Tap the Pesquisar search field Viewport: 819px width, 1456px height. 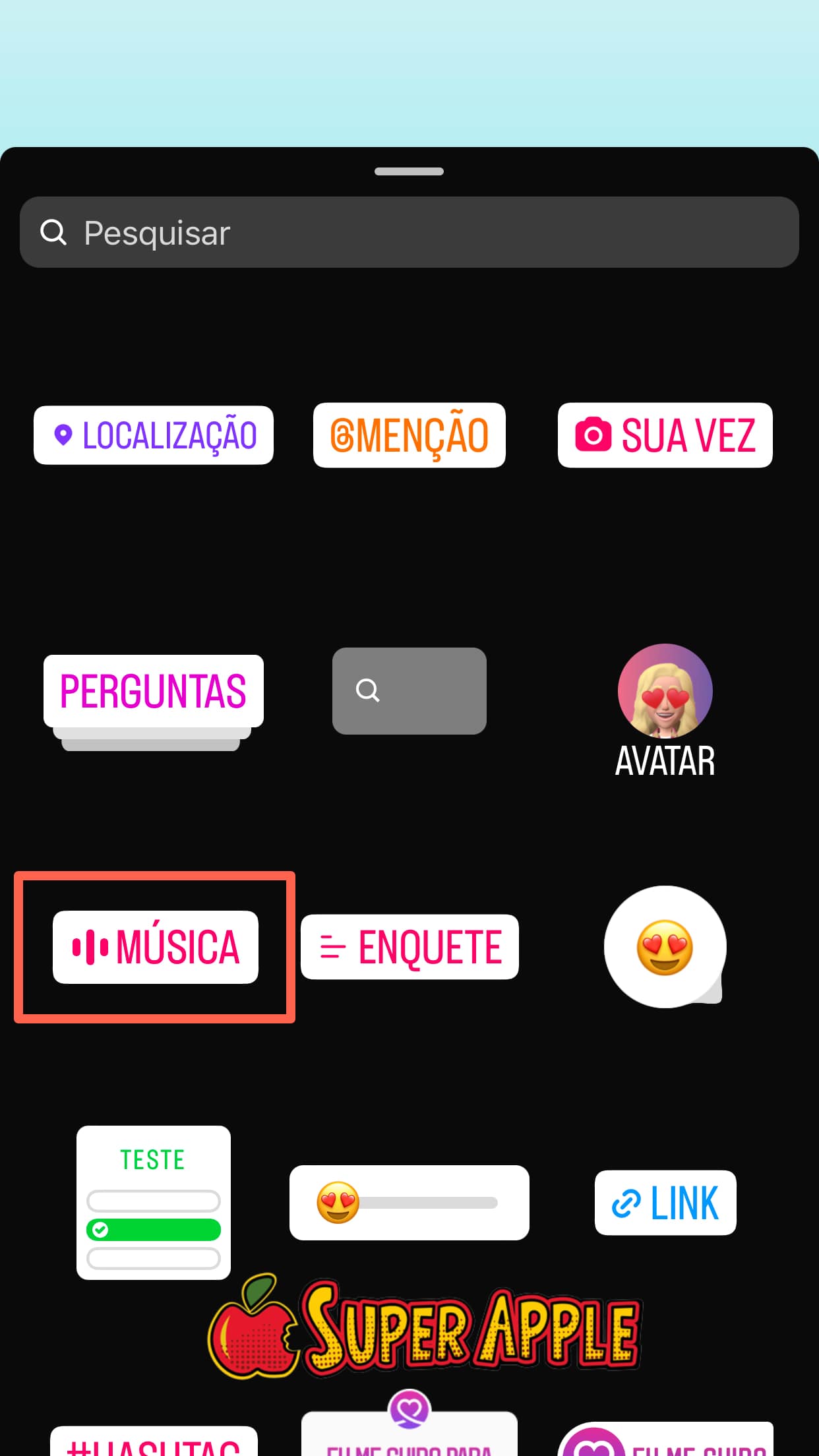(x=409, y=232)
